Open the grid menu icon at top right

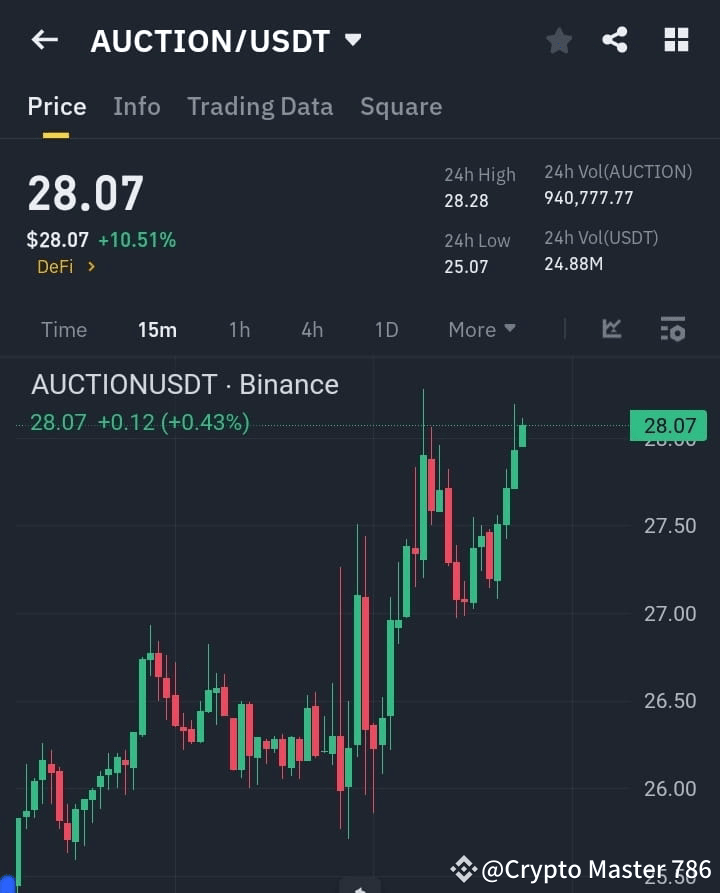(676, 40)
